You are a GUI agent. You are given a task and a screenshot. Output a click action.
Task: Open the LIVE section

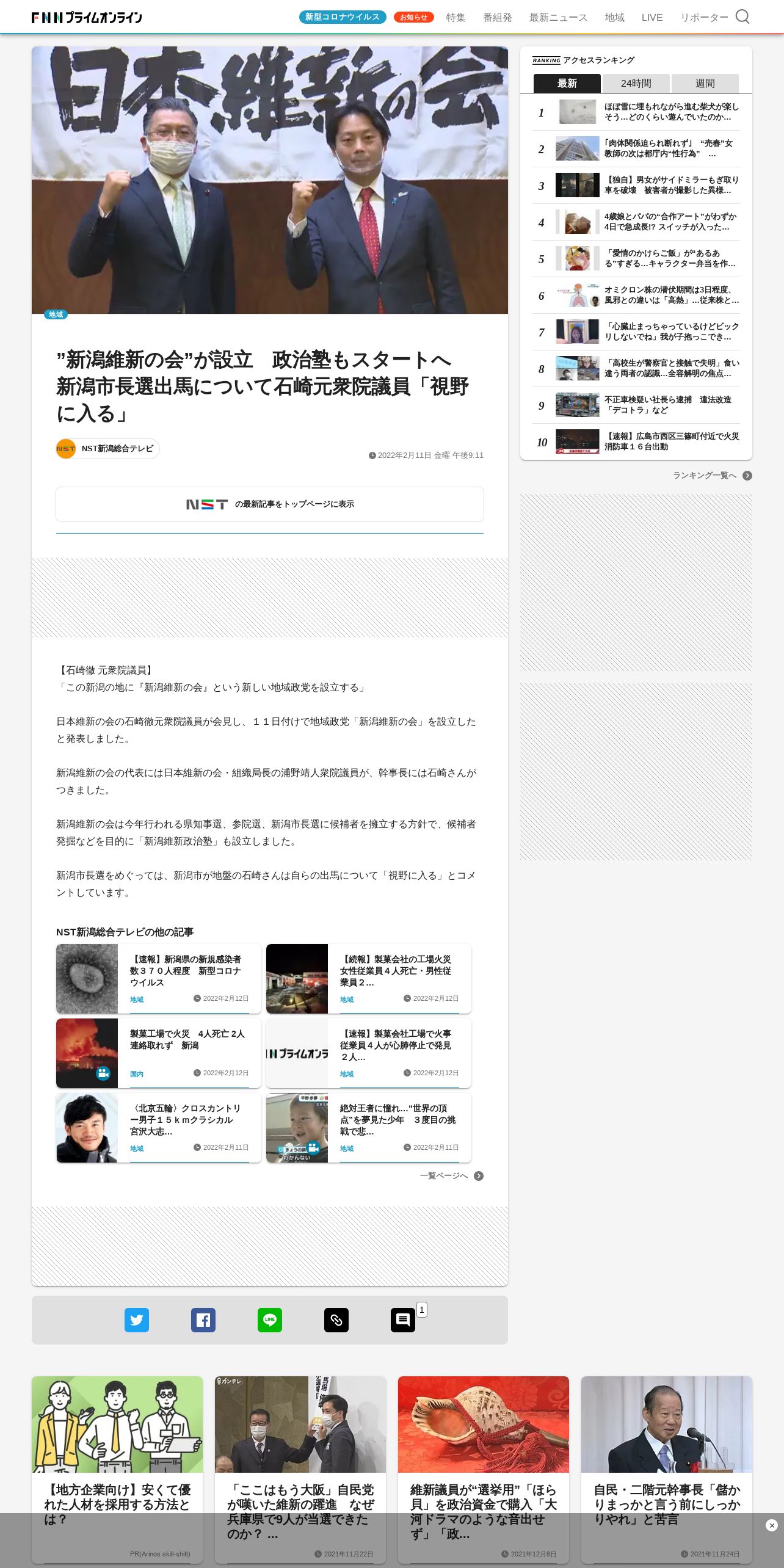click(652, 18)
